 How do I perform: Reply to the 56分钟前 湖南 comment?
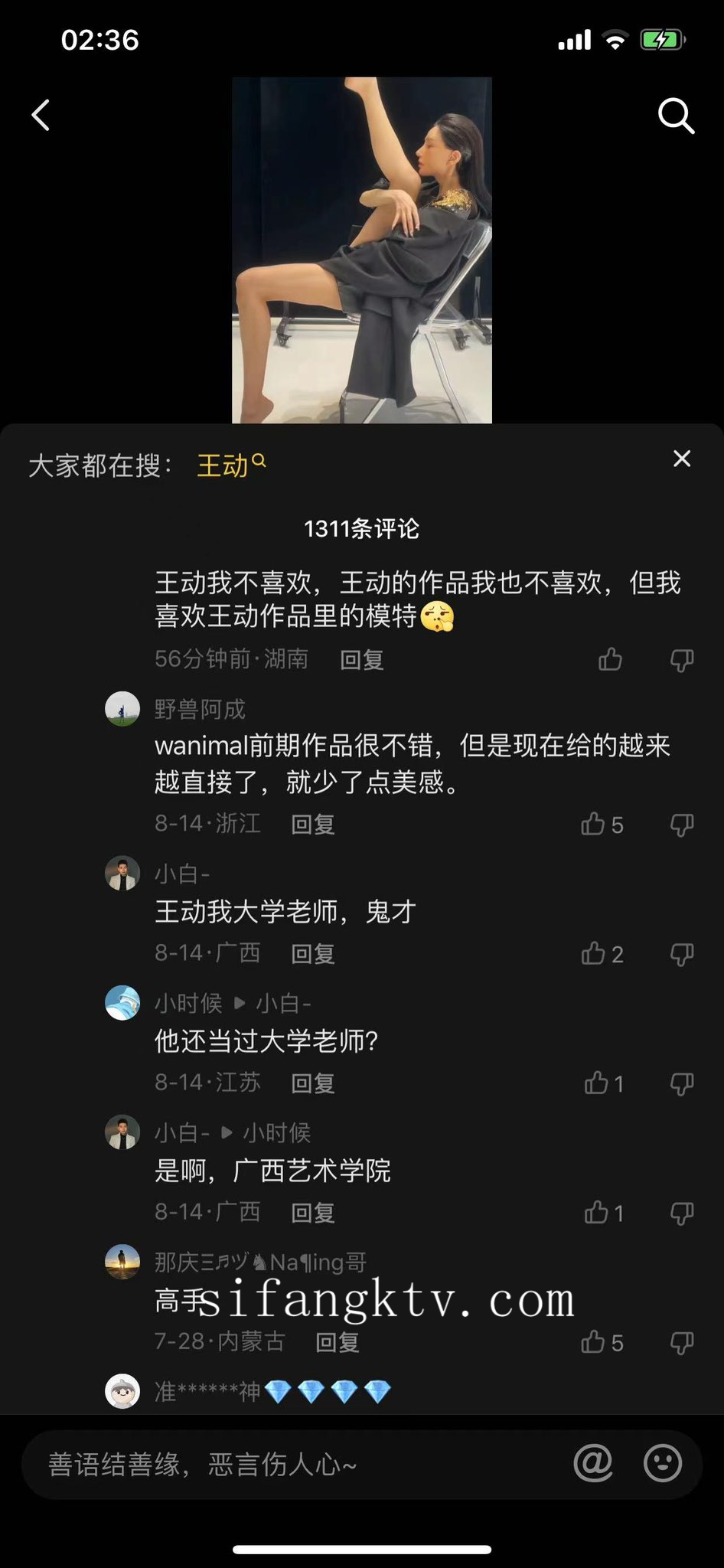click(361, 659)
